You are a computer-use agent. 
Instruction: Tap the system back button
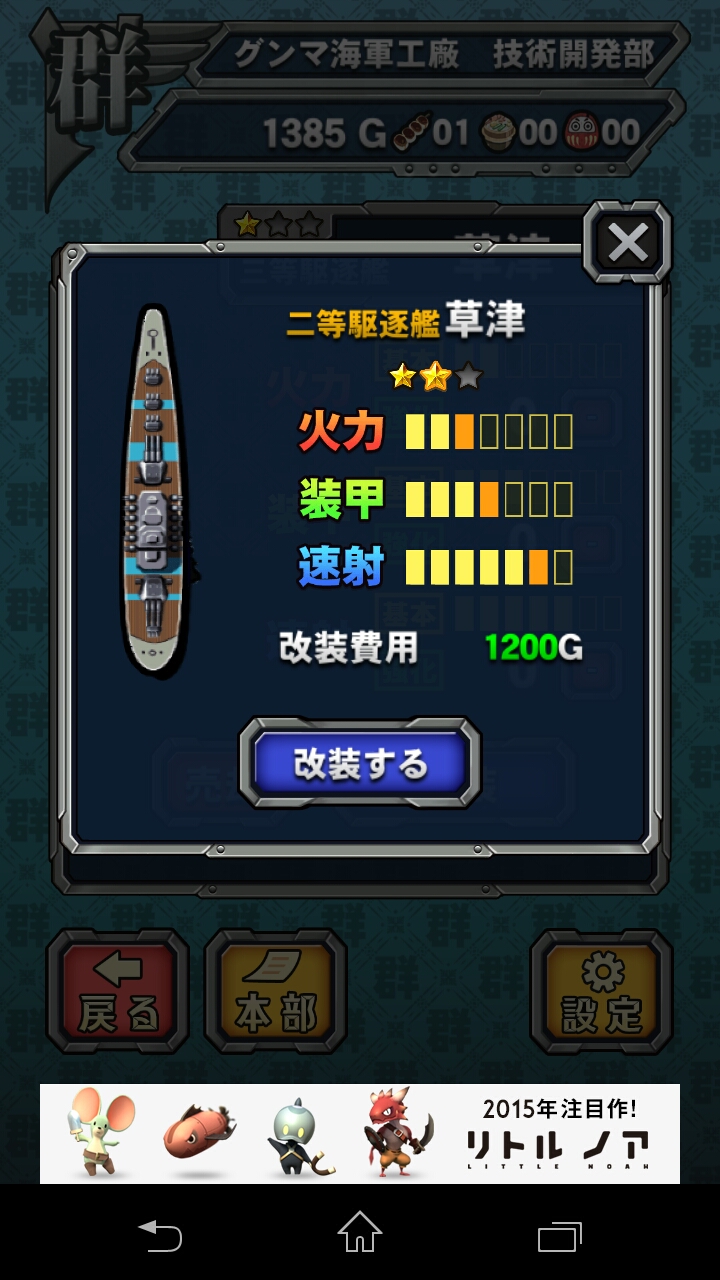point(160,1236)
